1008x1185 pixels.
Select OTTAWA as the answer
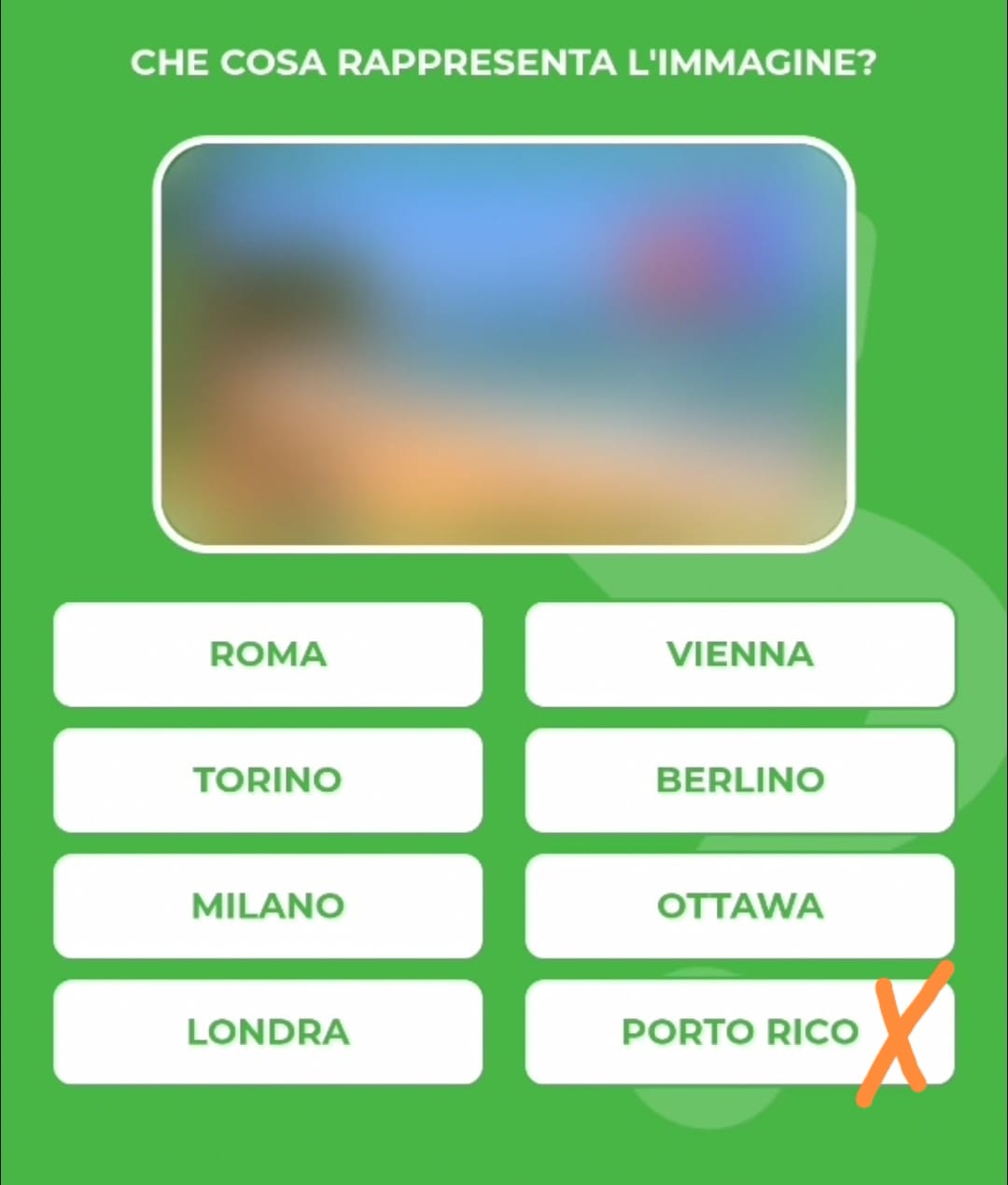(739, 906)
